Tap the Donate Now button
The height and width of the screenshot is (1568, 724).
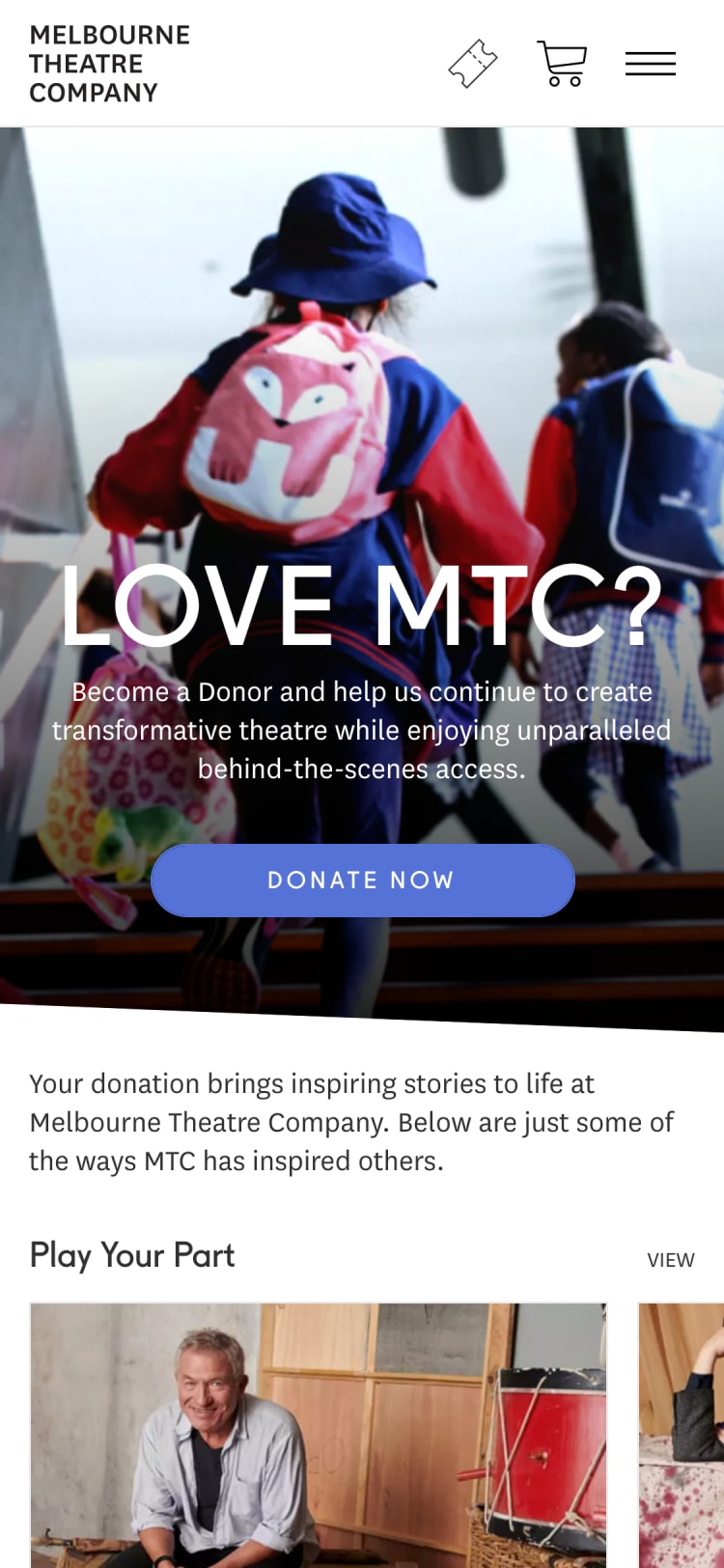362,880
